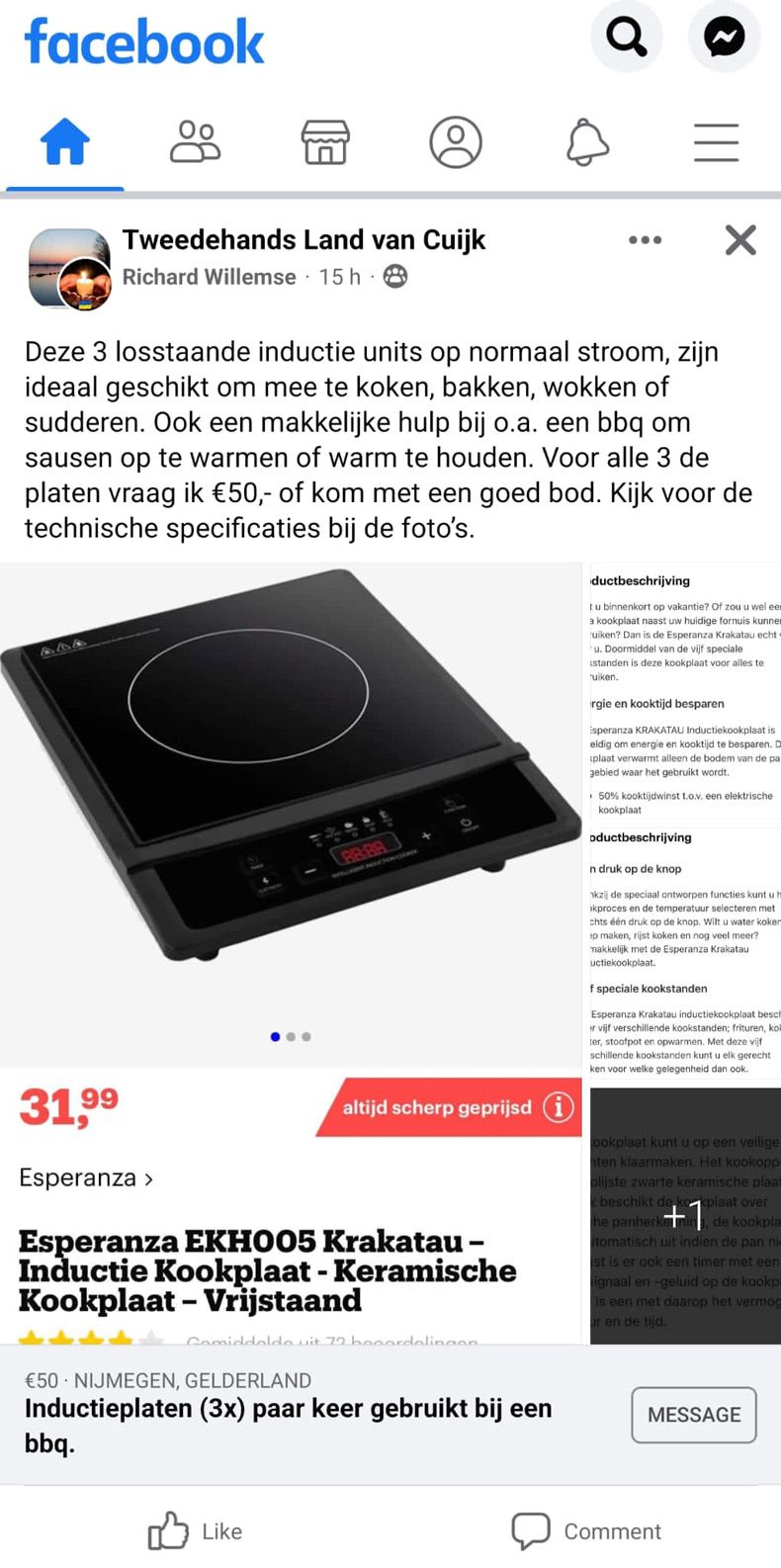Viewport: 781px width, 1568px height.
Task: Dismiss the post with the X
Action: coord(739,239)
